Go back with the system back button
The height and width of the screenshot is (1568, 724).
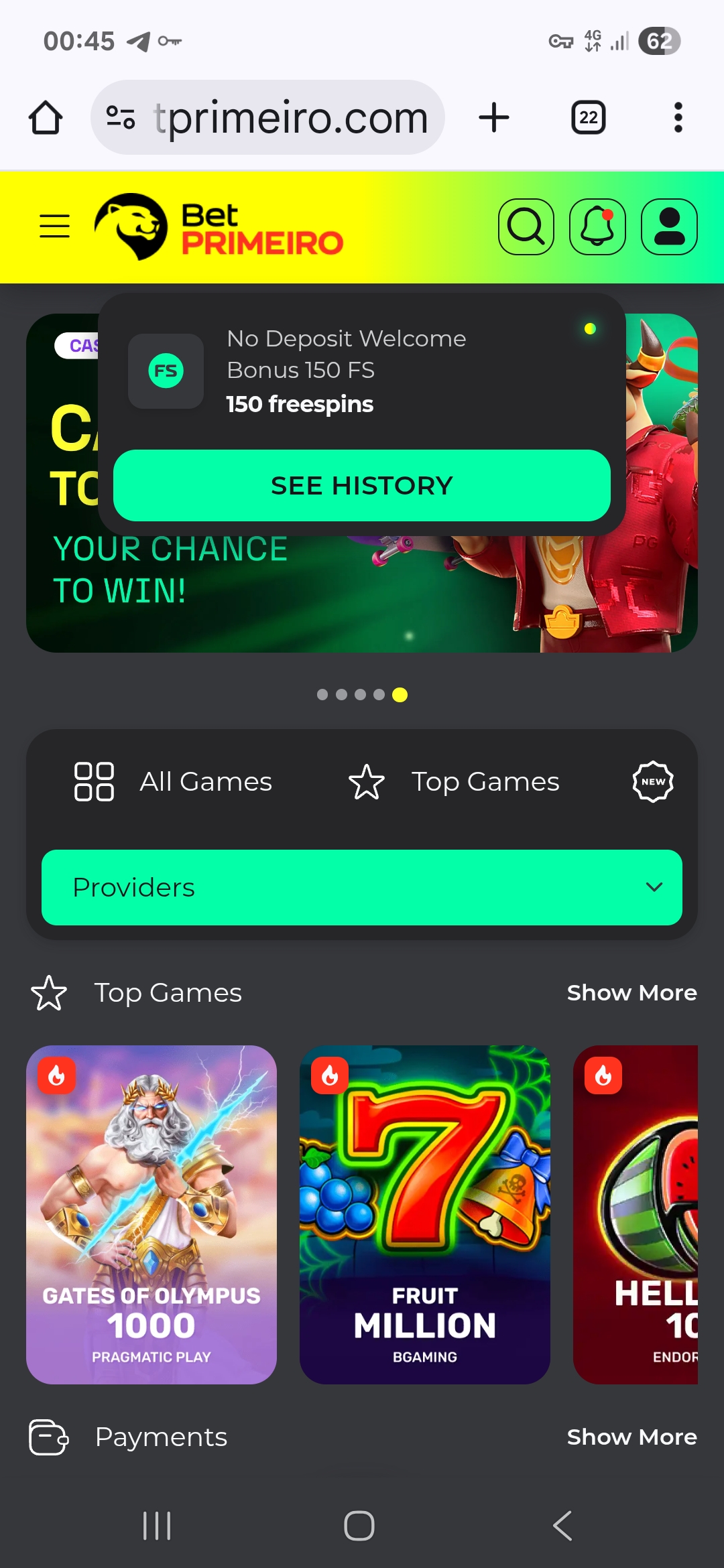562,1526
